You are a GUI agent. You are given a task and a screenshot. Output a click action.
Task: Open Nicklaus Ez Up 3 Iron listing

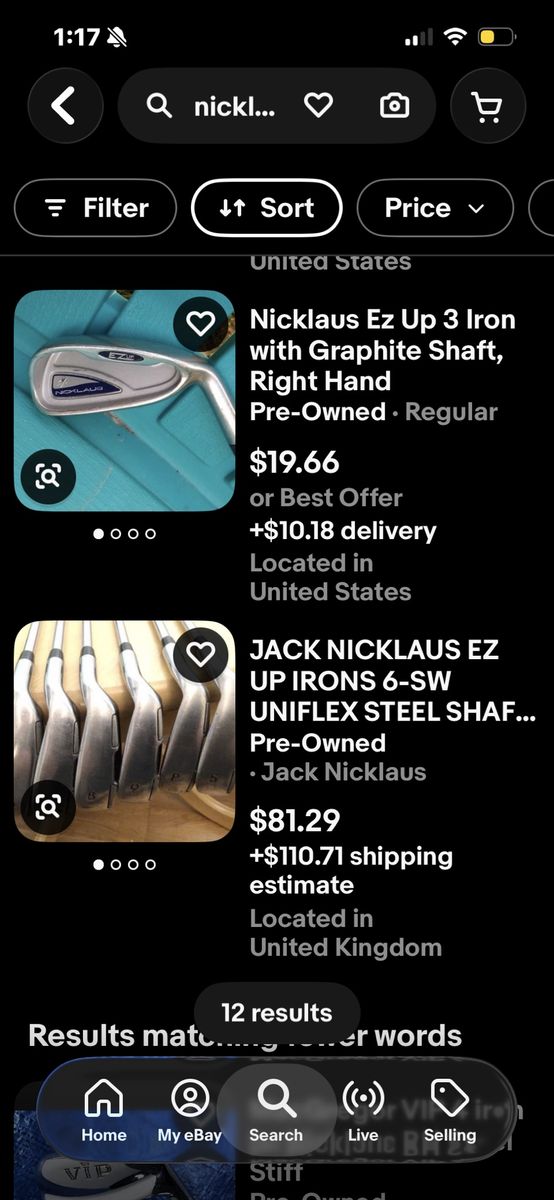383,350
